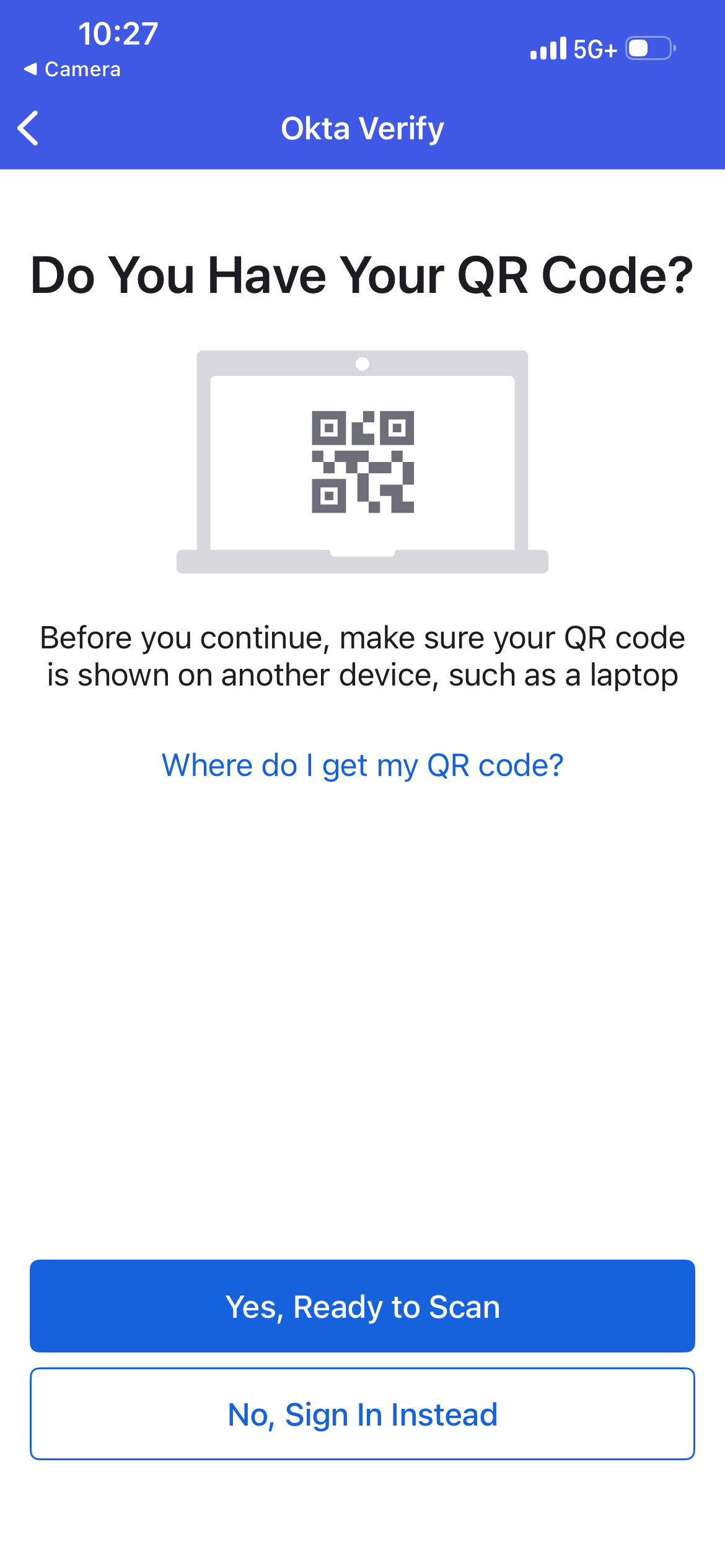Go back using the header arrow
The width and height of the screenshot is (725, 1568).
click(29, 128)
